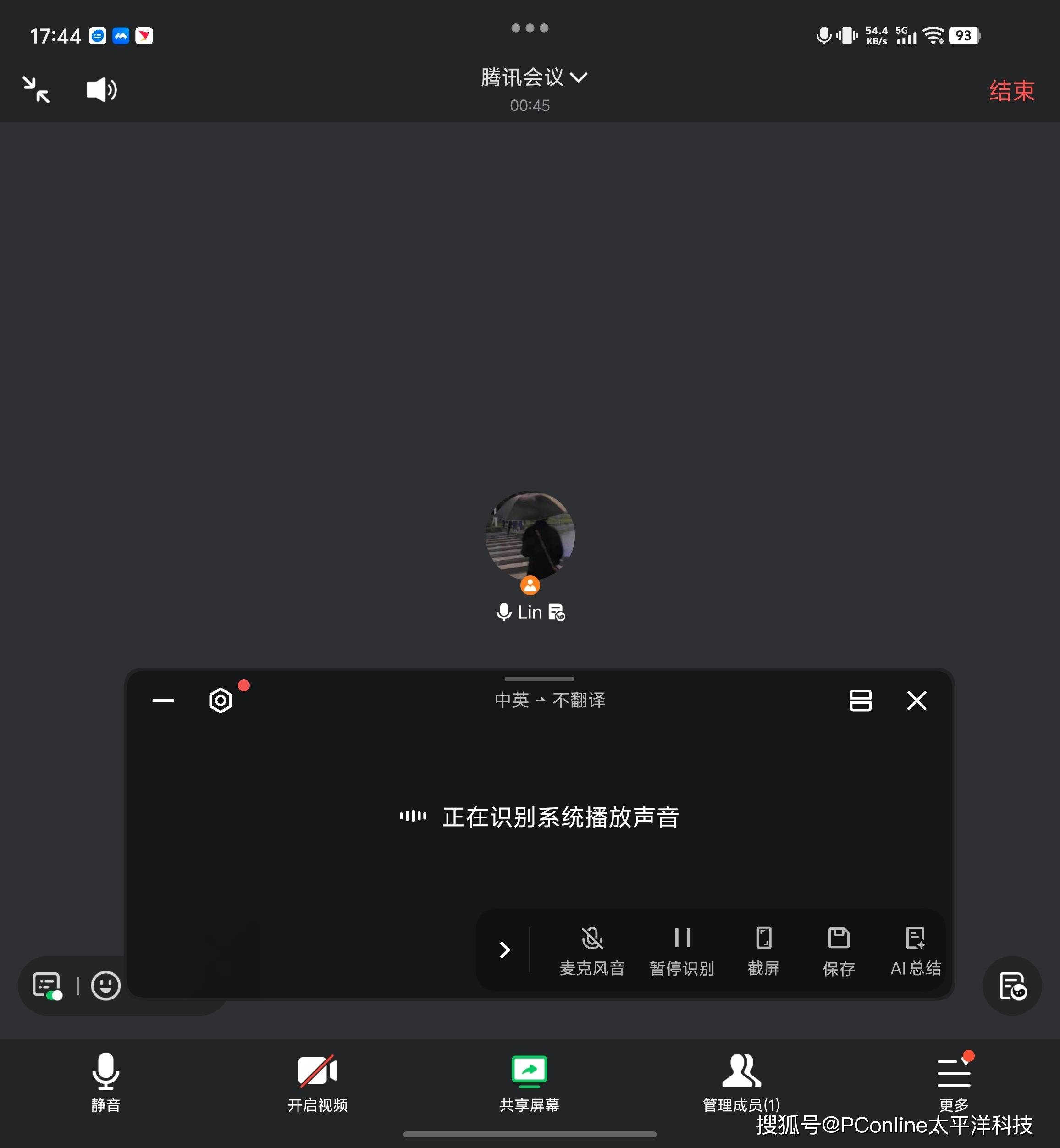Open subtitle panel settings gear

221,700
